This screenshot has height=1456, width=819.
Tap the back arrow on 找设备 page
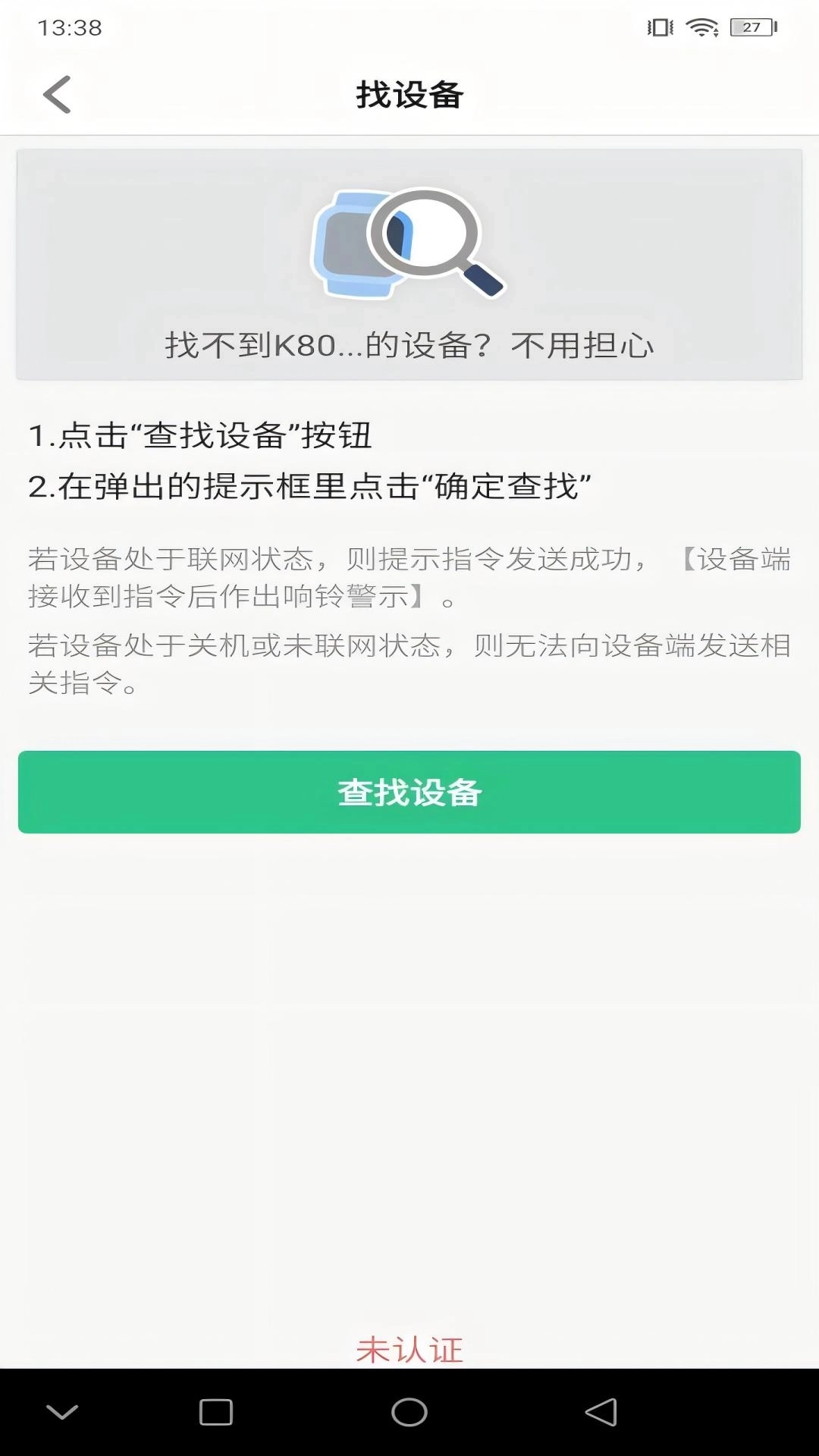pyautogui.click(x=57, y=93)
